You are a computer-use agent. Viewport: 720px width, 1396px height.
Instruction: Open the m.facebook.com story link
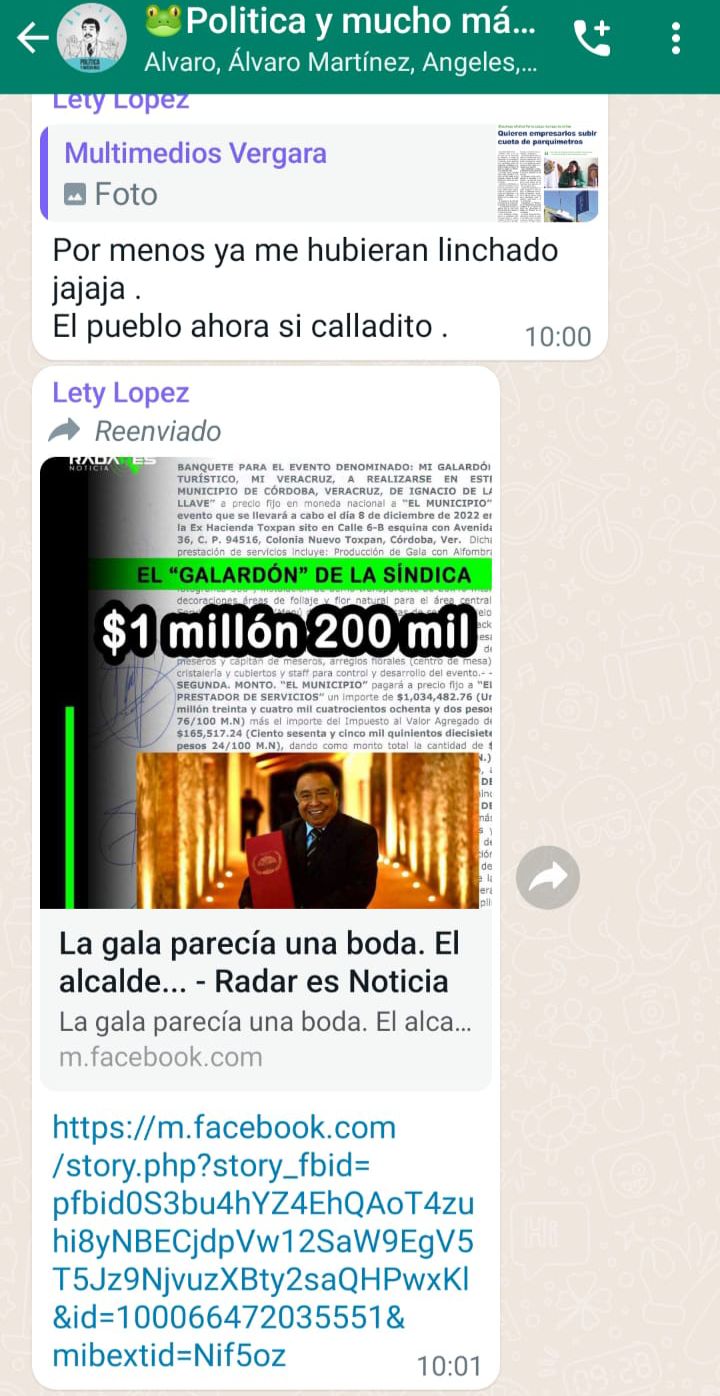[x=262, y=1240]
